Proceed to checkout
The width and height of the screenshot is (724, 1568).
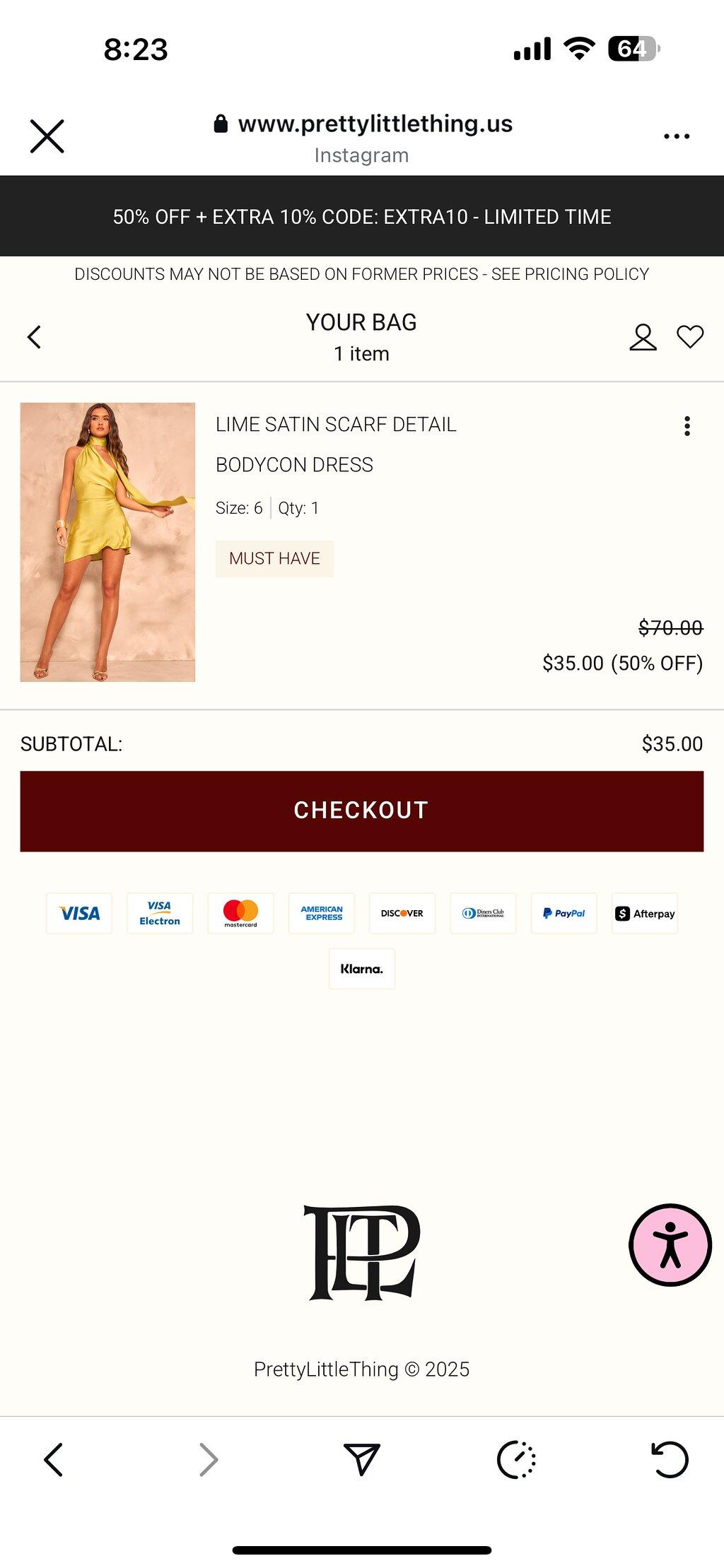[362, 811]
